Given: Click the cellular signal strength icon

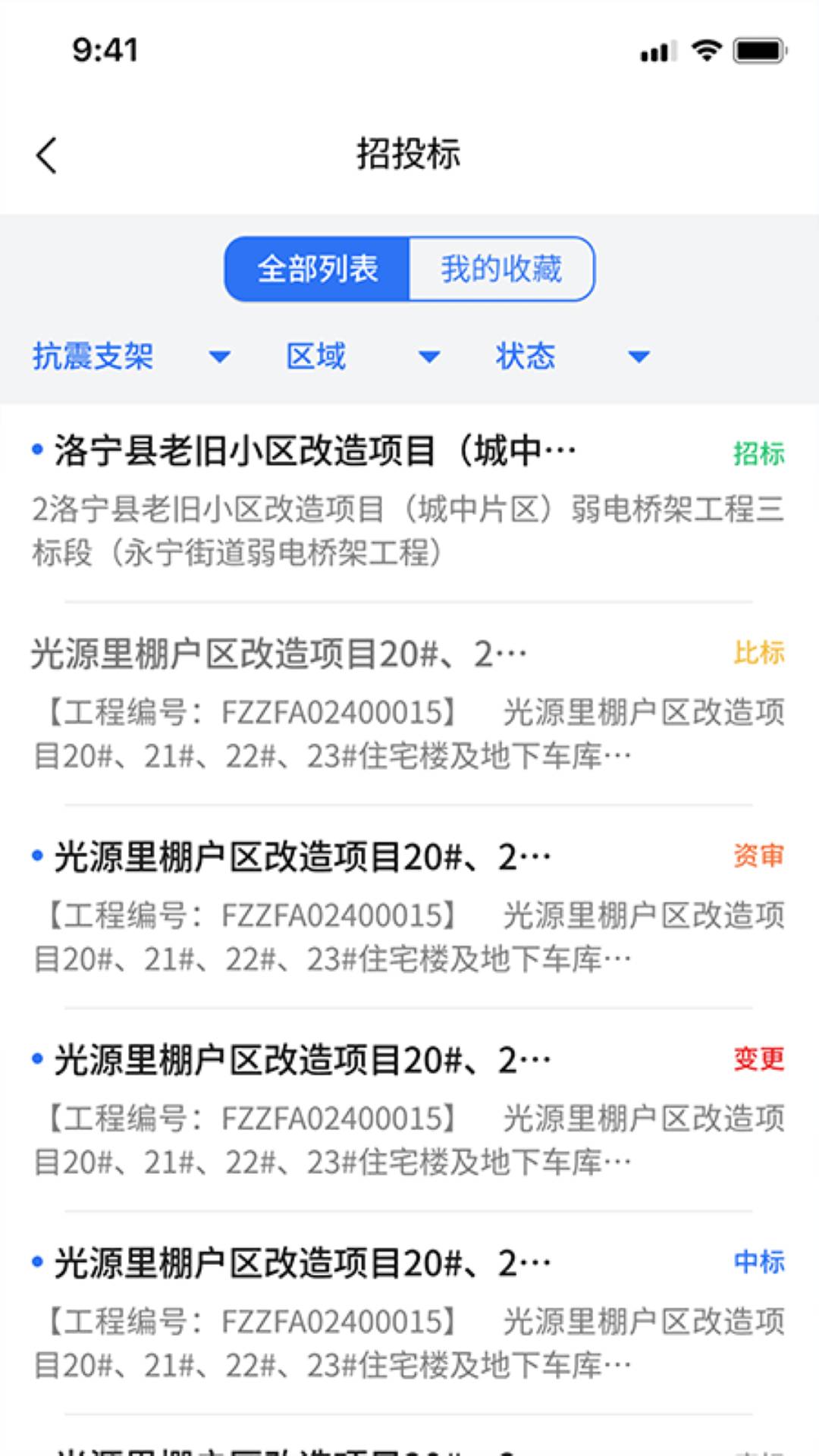Looking at the screenshot, I should click(657, 52).
